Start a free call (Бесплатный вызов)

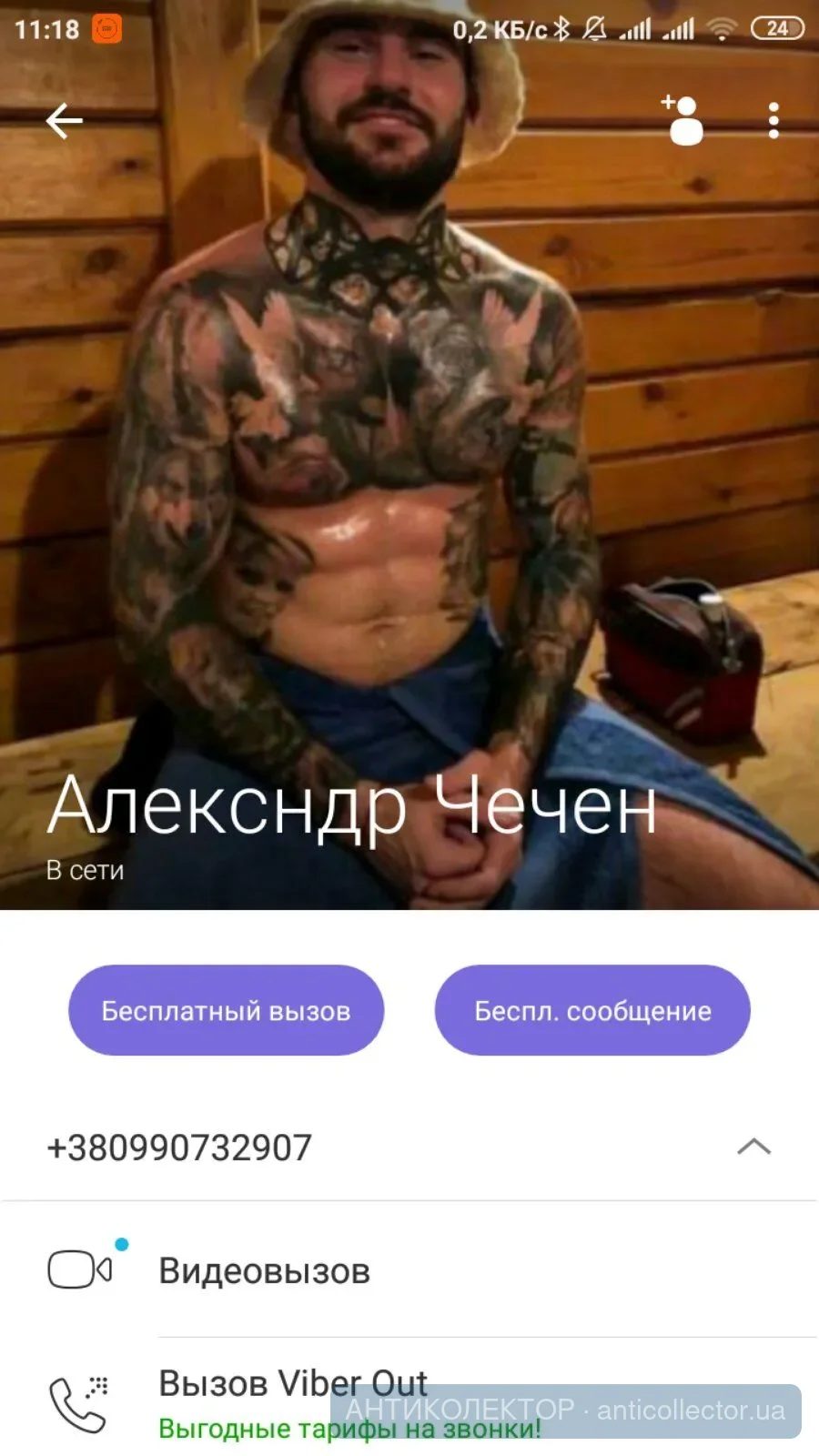pos(226,1010)
